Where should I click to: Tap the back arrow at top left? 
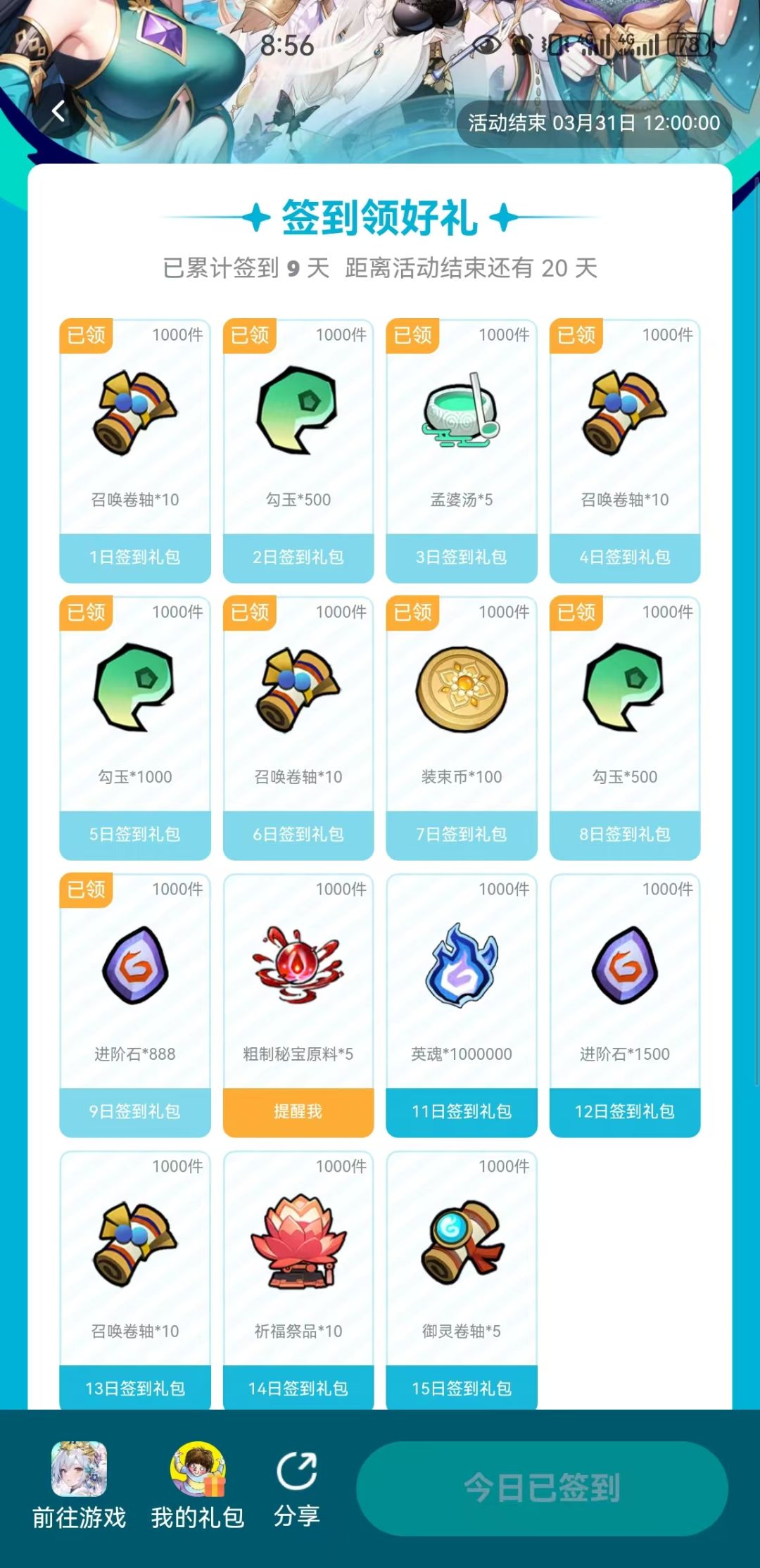(x=56, y=111)
